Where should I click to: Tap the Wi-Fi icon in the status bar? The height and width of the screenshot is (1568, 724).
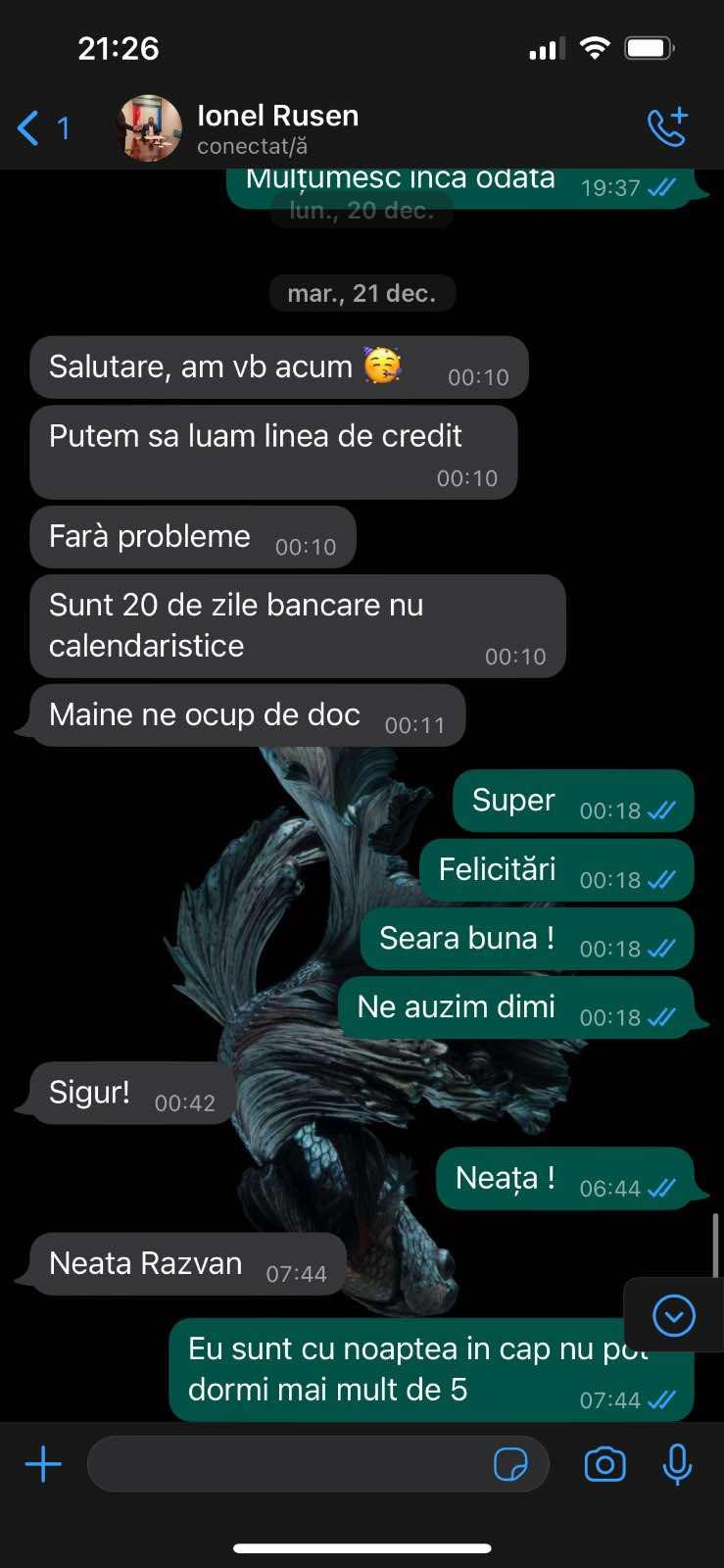click(x=595, y=46)
